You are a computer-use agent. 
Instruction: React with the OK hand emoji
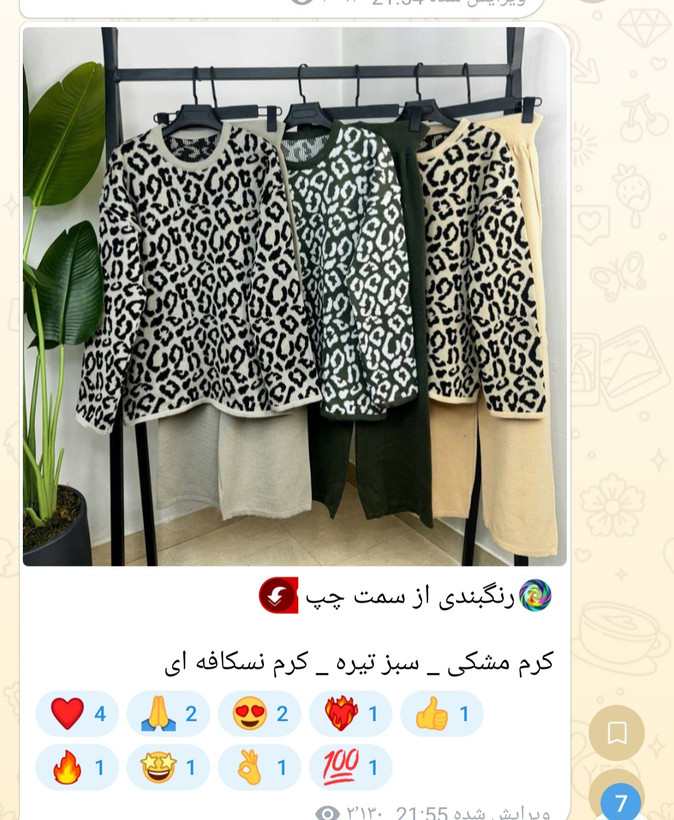pyautogui.click(x=259, y=768)
